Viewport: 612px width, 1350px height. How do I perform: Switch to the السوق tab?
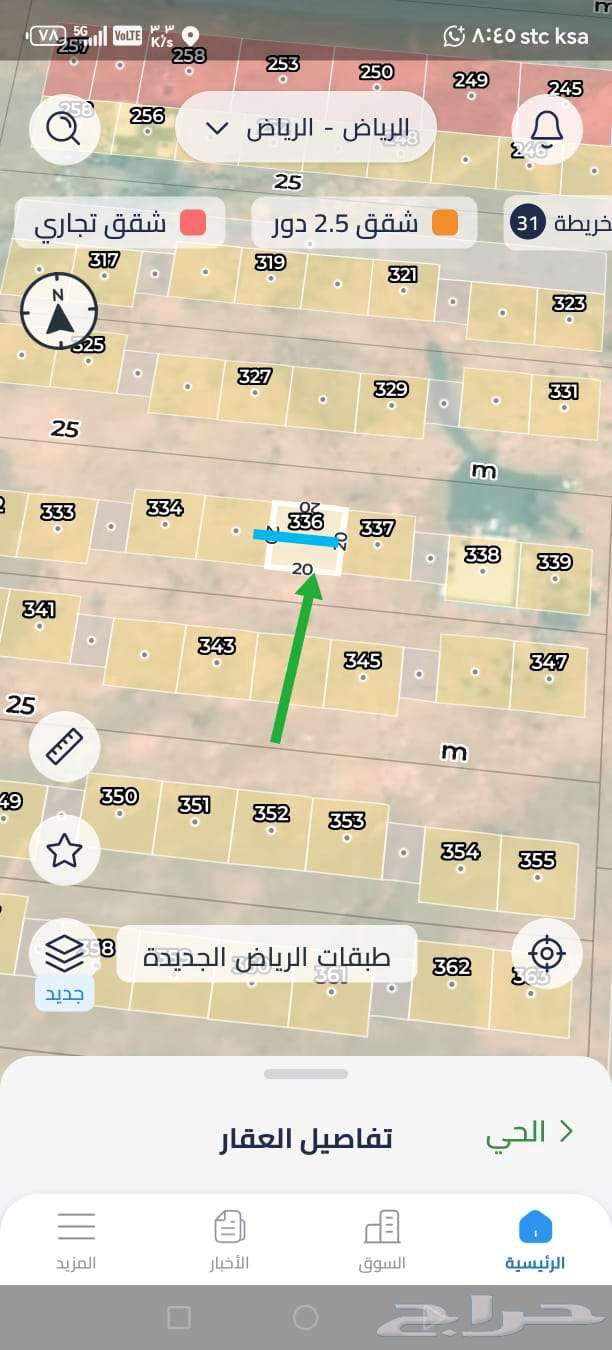coord(382,1240)
